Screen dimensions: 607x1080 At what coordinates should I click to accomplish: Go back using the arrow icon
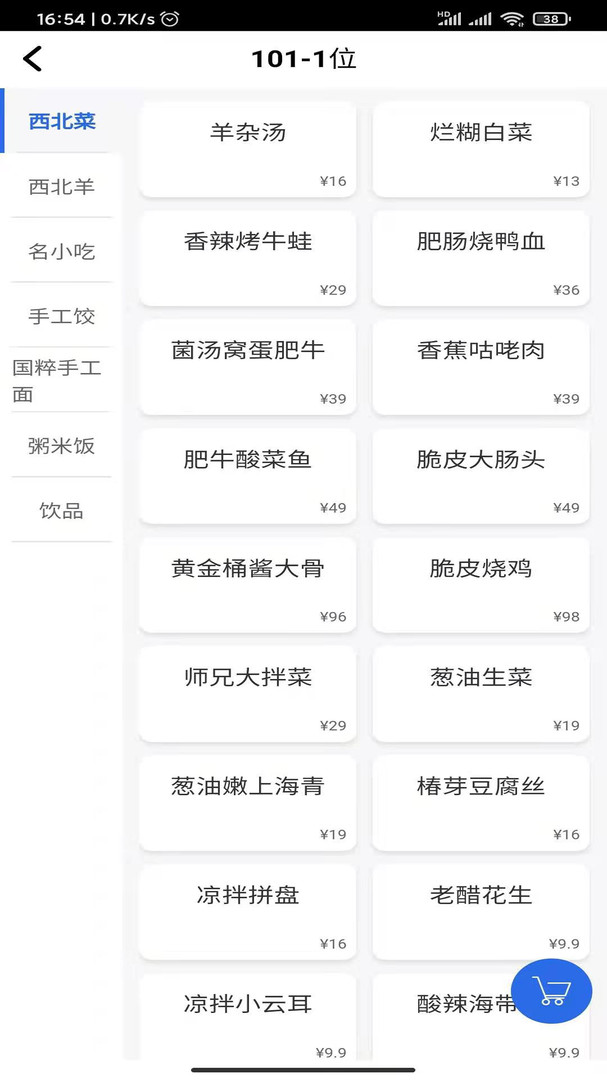click(33, 59)
